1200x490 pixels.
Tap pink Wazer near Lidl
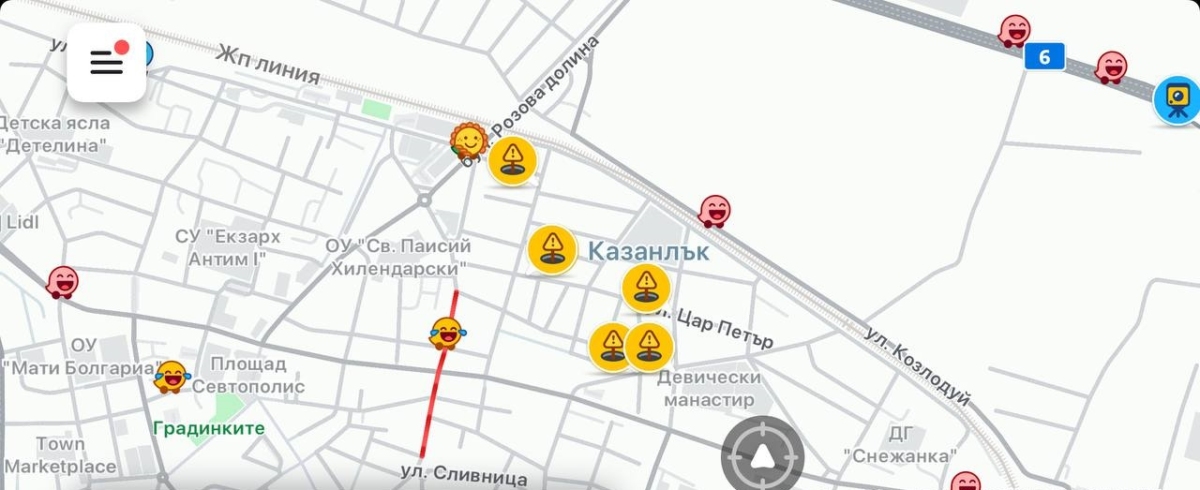click(x=62, y=283)
